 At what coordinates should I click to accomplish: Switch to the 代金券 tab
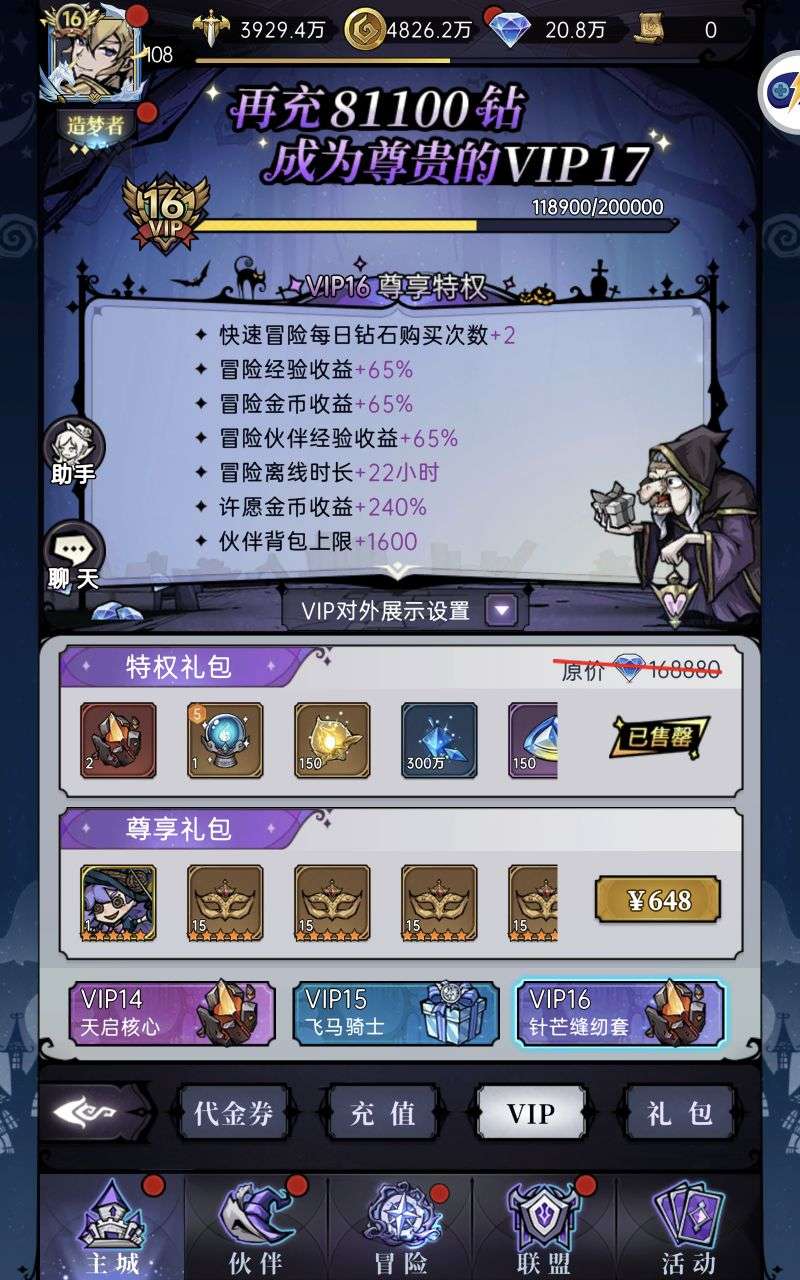(233, 1112)
